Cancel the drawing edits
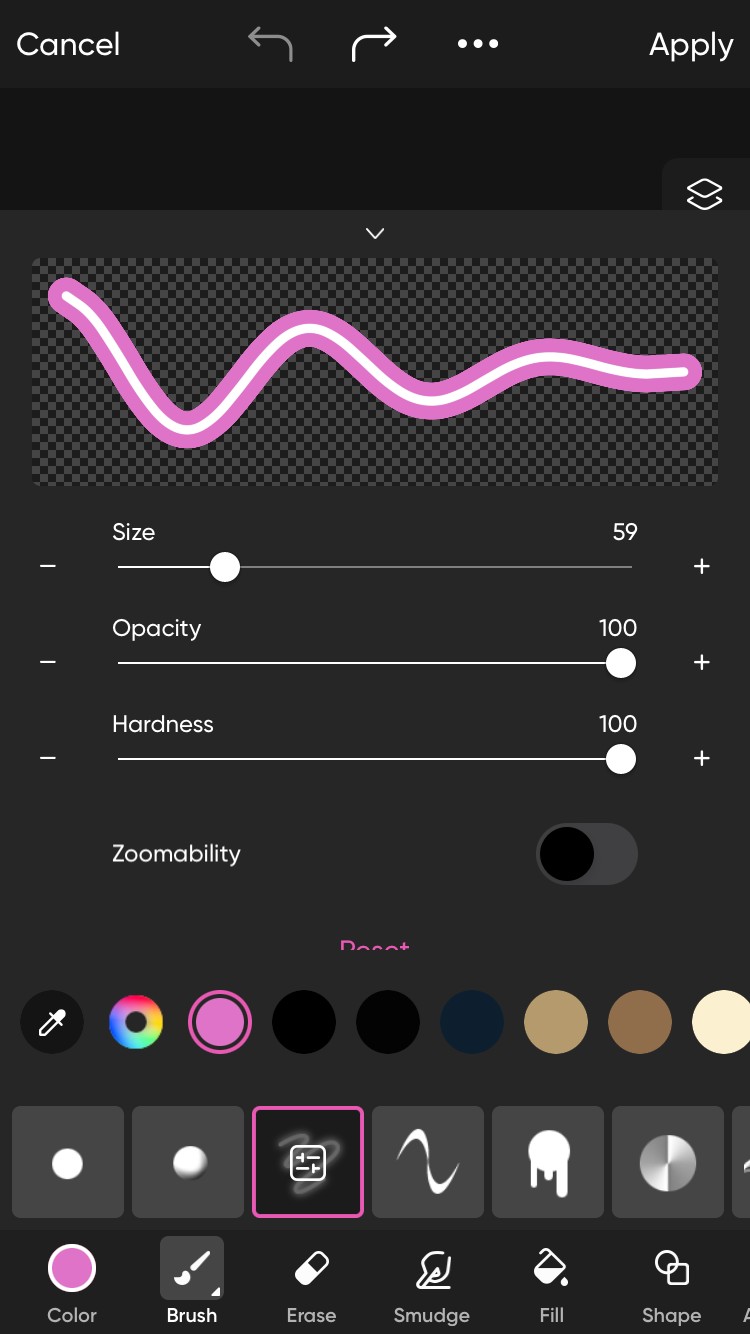Image resolution: width=750 pixels, height=1334 pixels. tap(68, 45)
